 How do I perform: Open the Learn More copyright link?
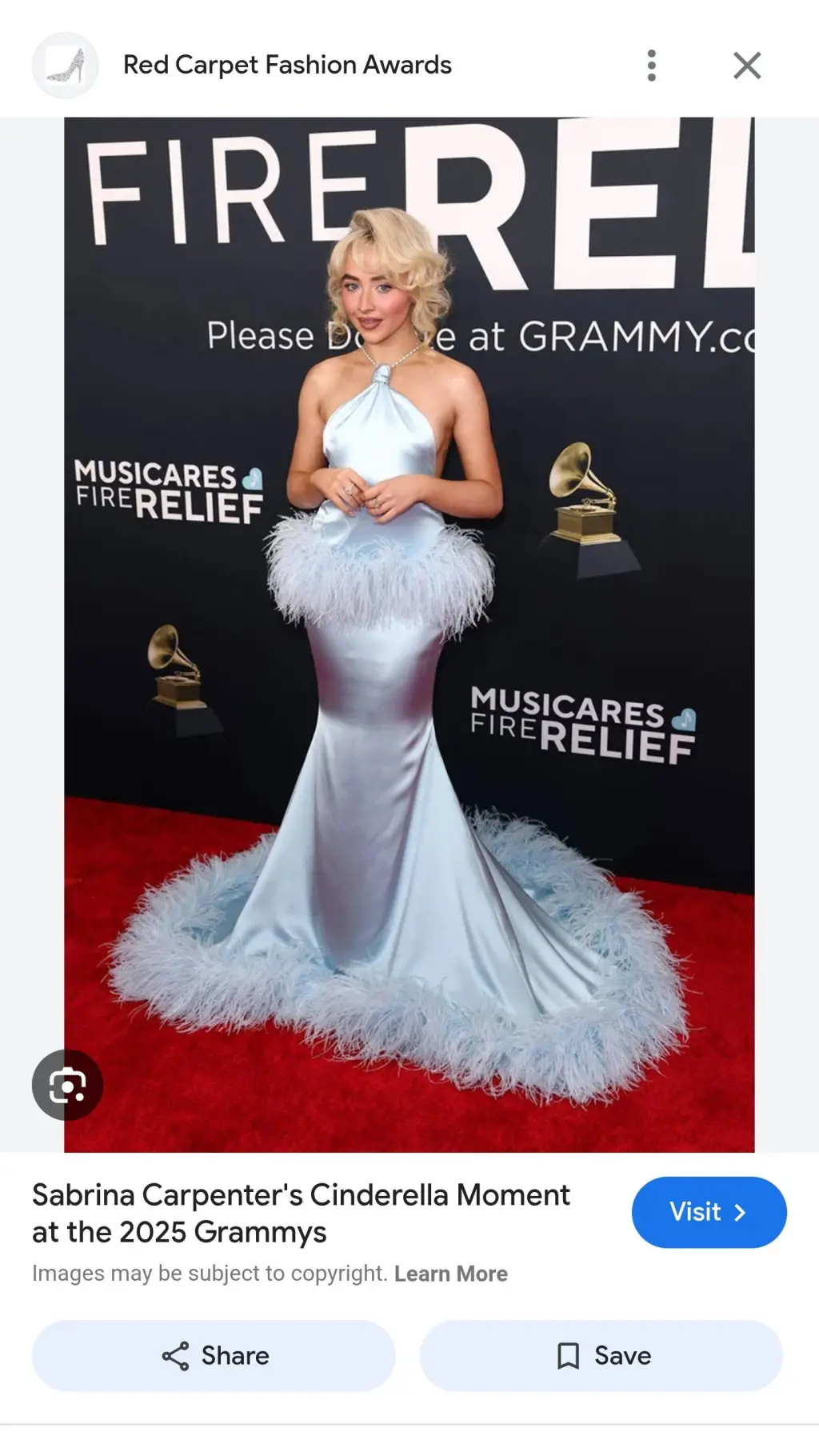point(451,1274)
